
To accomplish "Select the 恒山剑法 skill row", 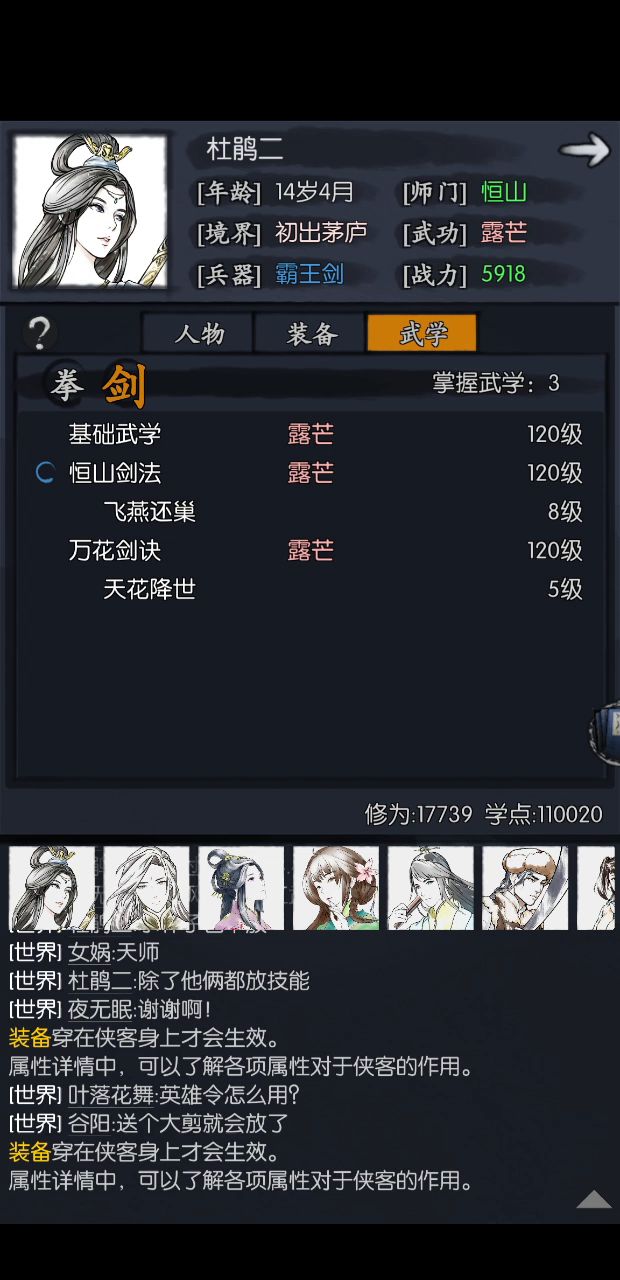I will tap(311, 473).
